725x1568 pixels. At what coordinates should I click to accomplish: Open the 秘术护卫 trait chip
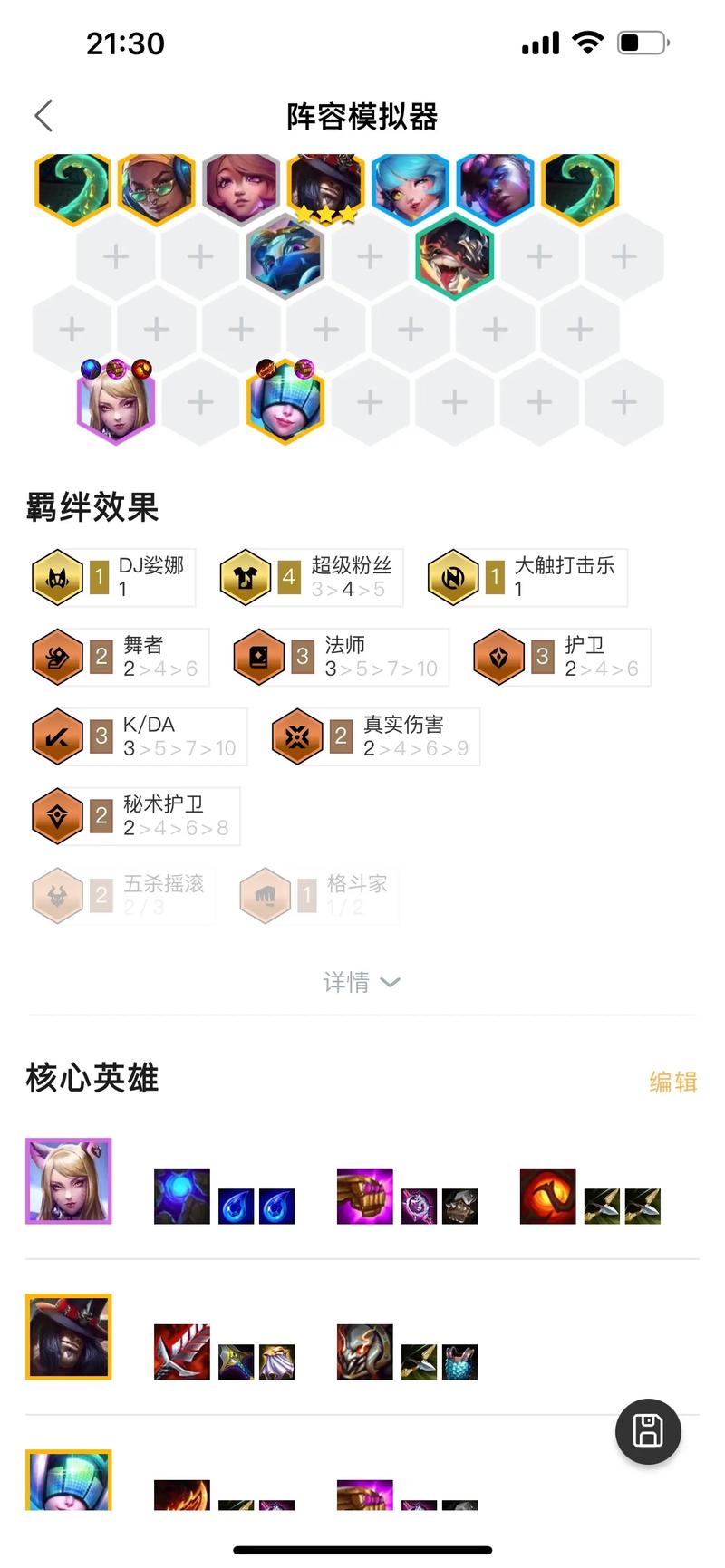[x=134, y=816]
